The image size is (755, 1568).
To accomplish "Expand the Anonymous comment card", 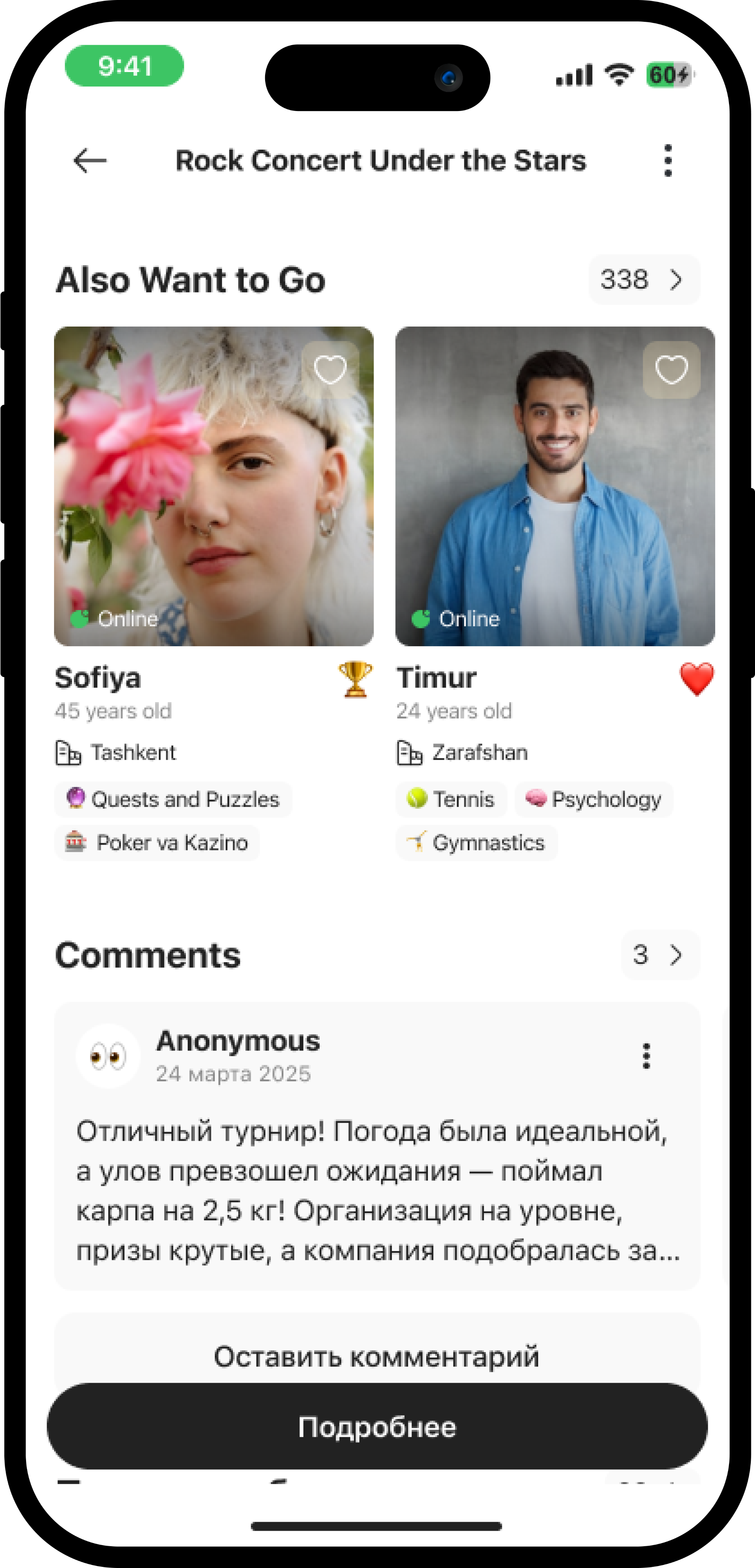I will coord(377,1190).
